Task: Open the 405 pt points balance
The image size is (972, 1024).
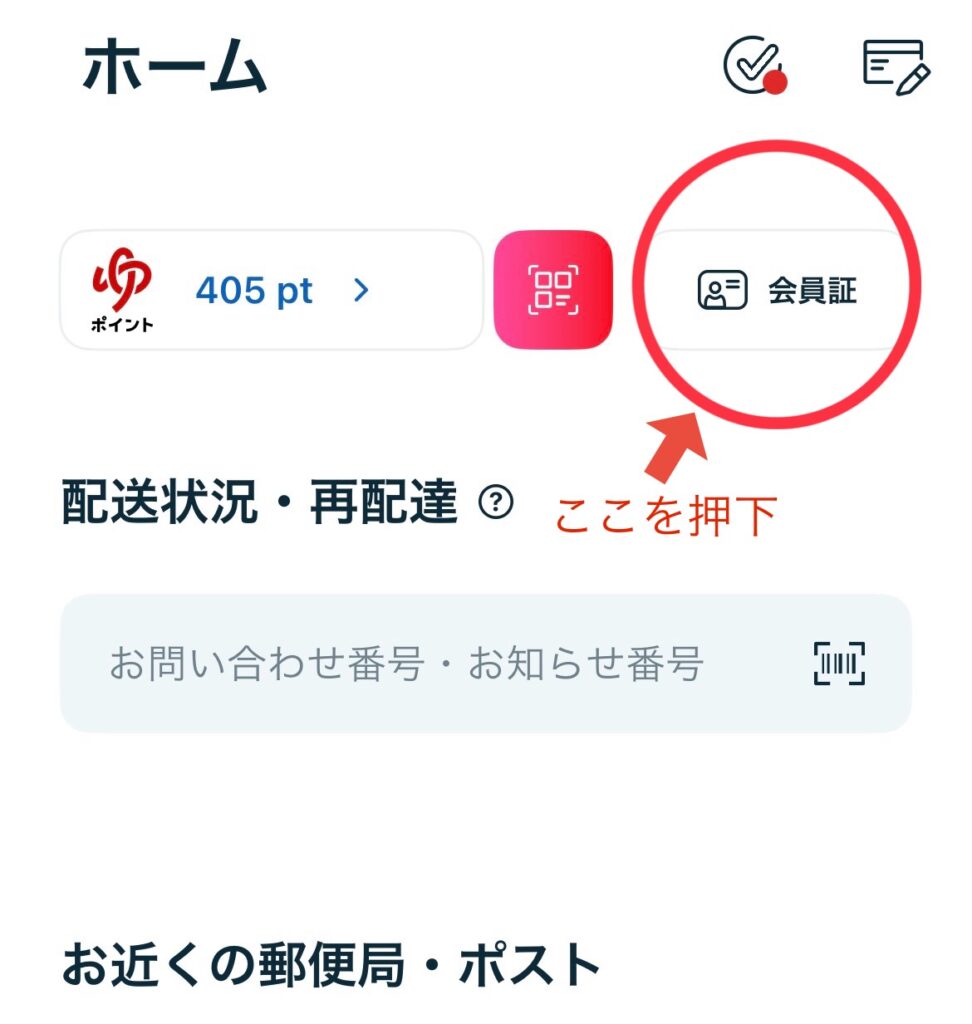Action: coord(271,291)
